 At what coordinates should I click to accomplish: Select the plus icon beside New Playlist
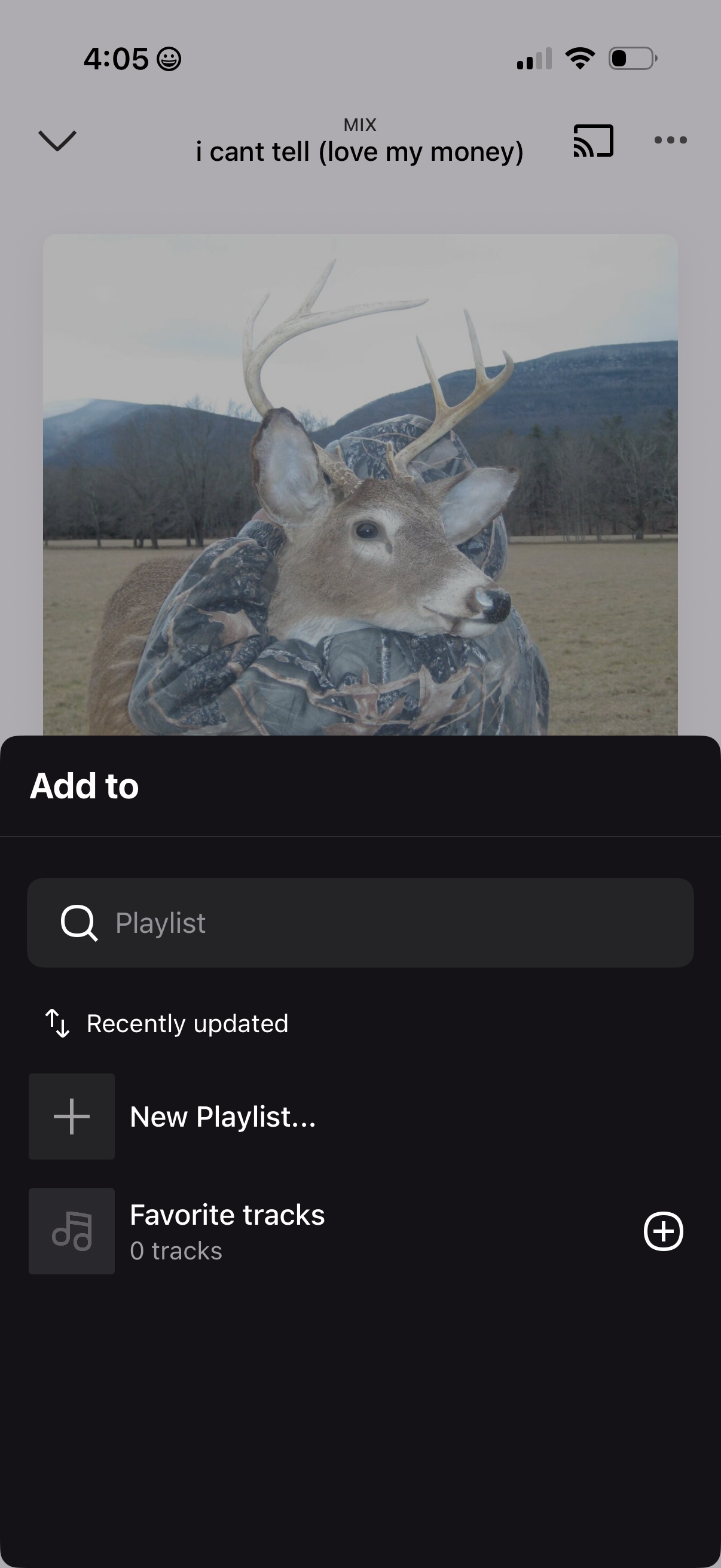tap(71, 1116)
